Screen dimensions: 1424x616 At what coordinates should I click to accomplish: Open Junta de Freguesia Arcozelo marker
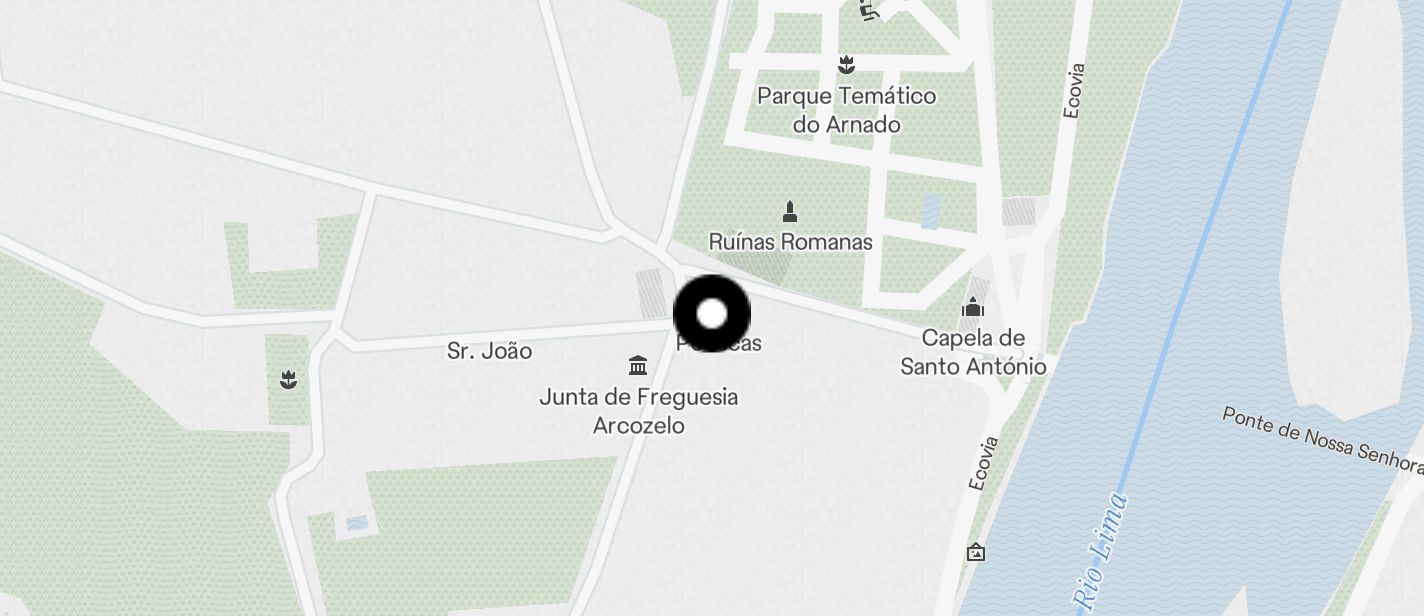coord(638,365)
